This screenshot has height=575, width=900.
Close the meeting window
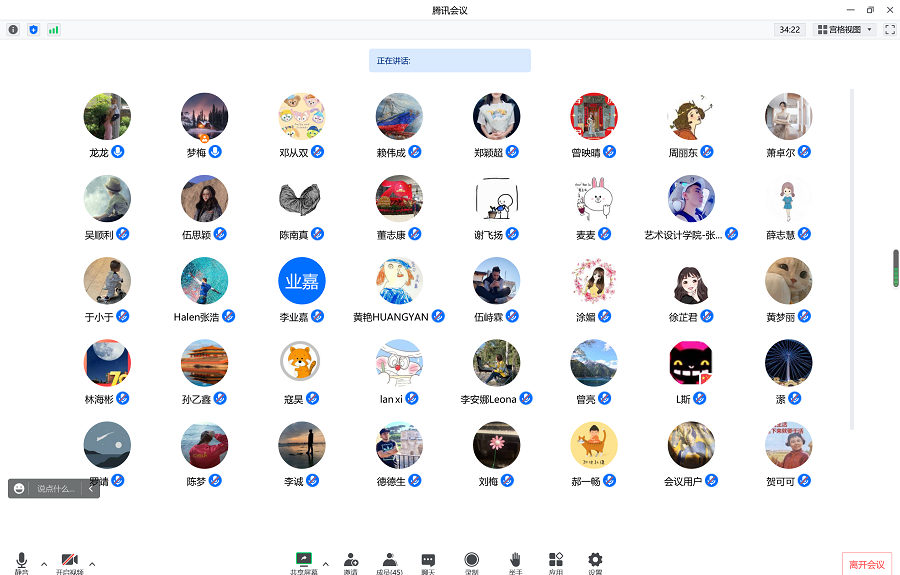pos(888,10)
